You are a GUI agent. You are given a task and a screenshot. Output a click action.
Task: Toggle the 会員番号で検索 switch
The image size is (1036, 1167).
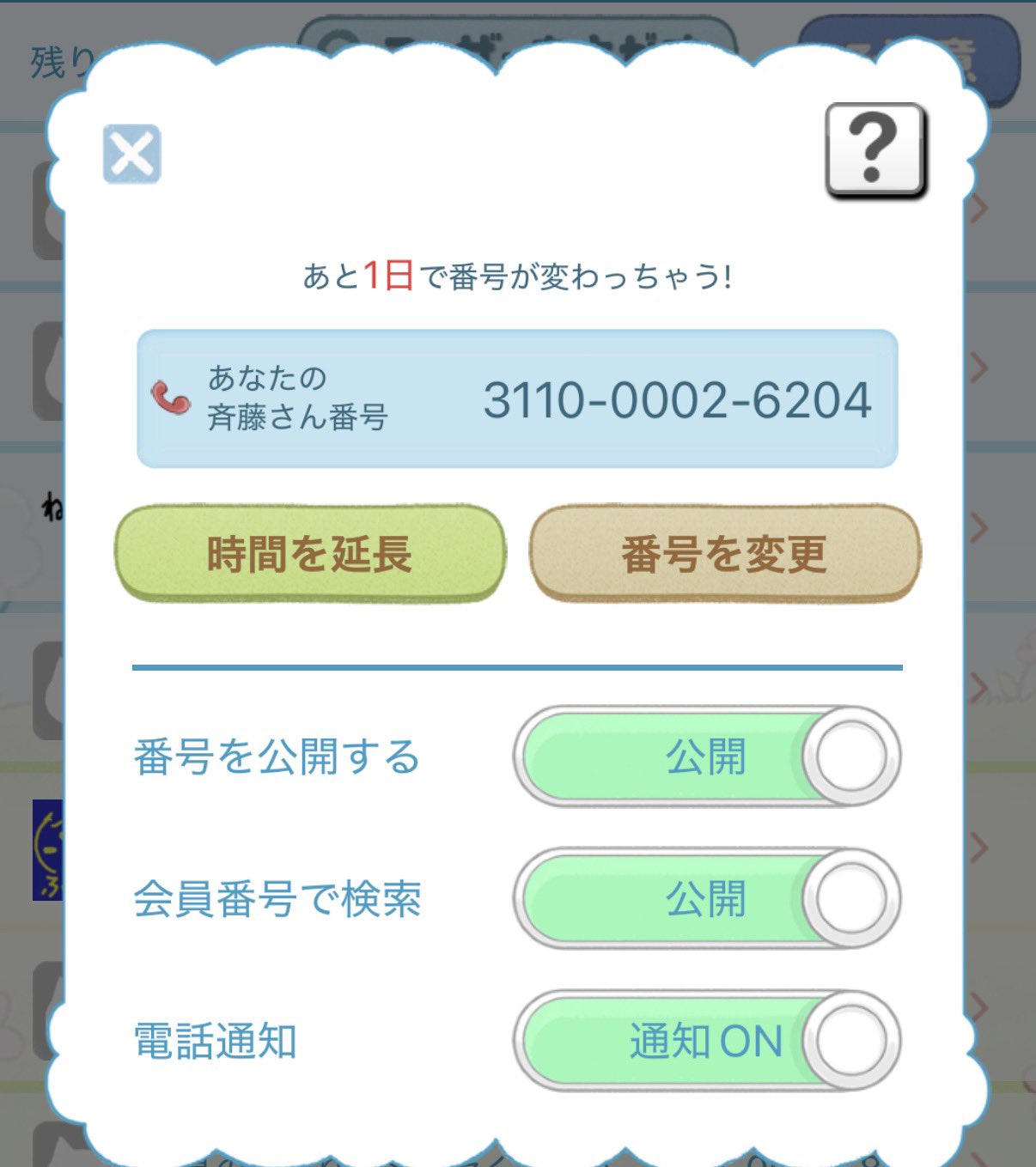(706, 898)
